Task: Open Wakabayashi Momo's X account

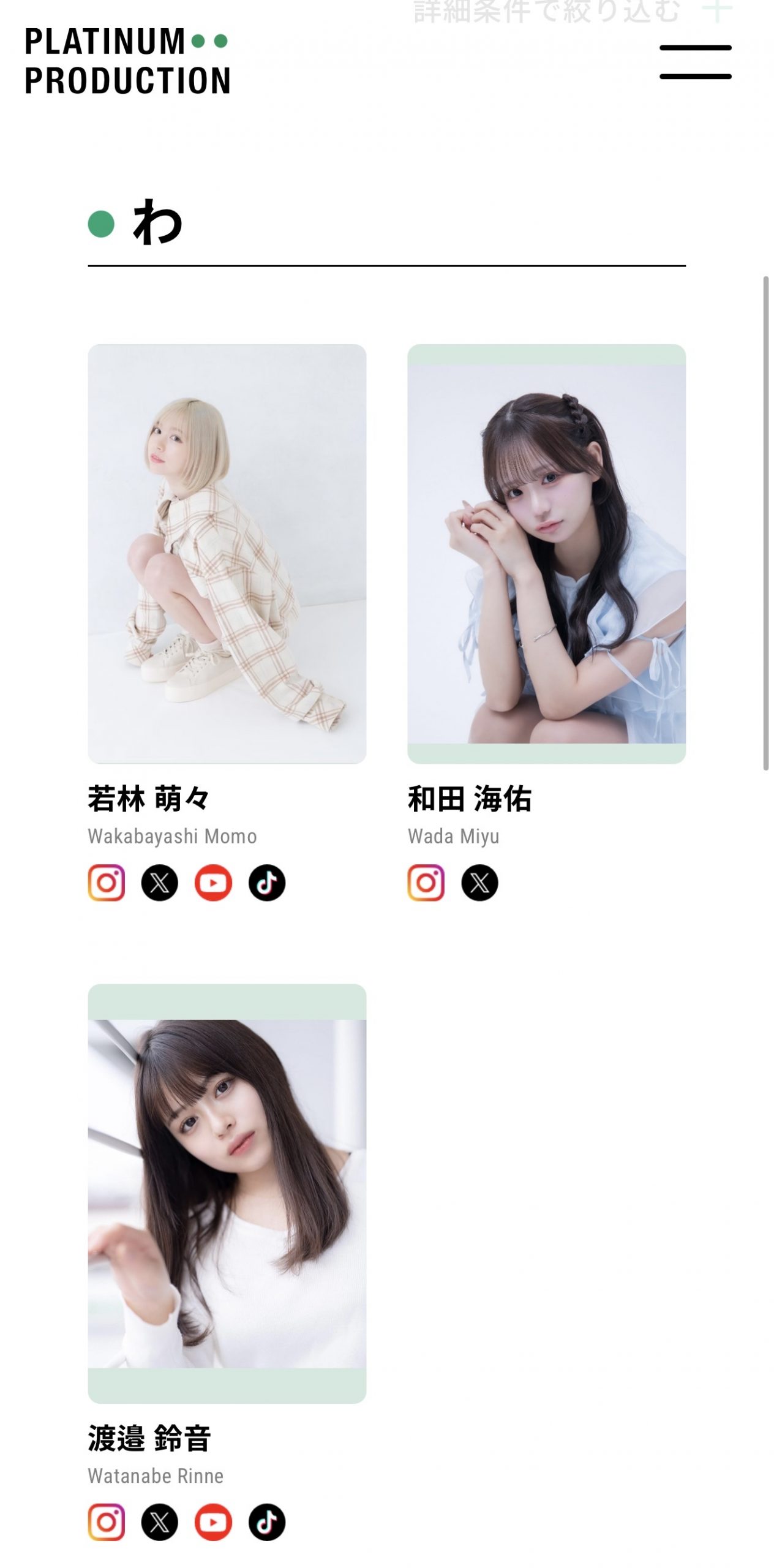Action: click(x=160, y=883)
